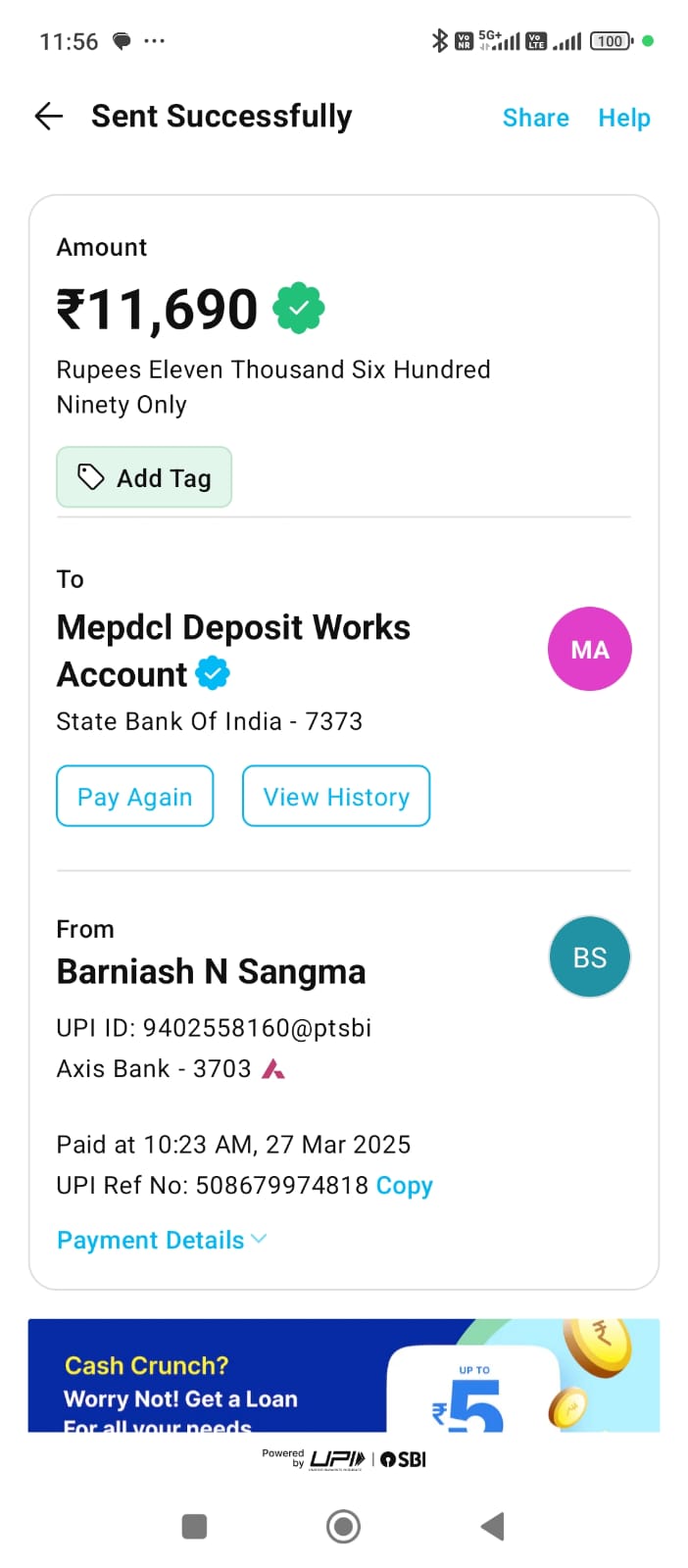View History with Mepdcl Deposit Works

point(336,796)
